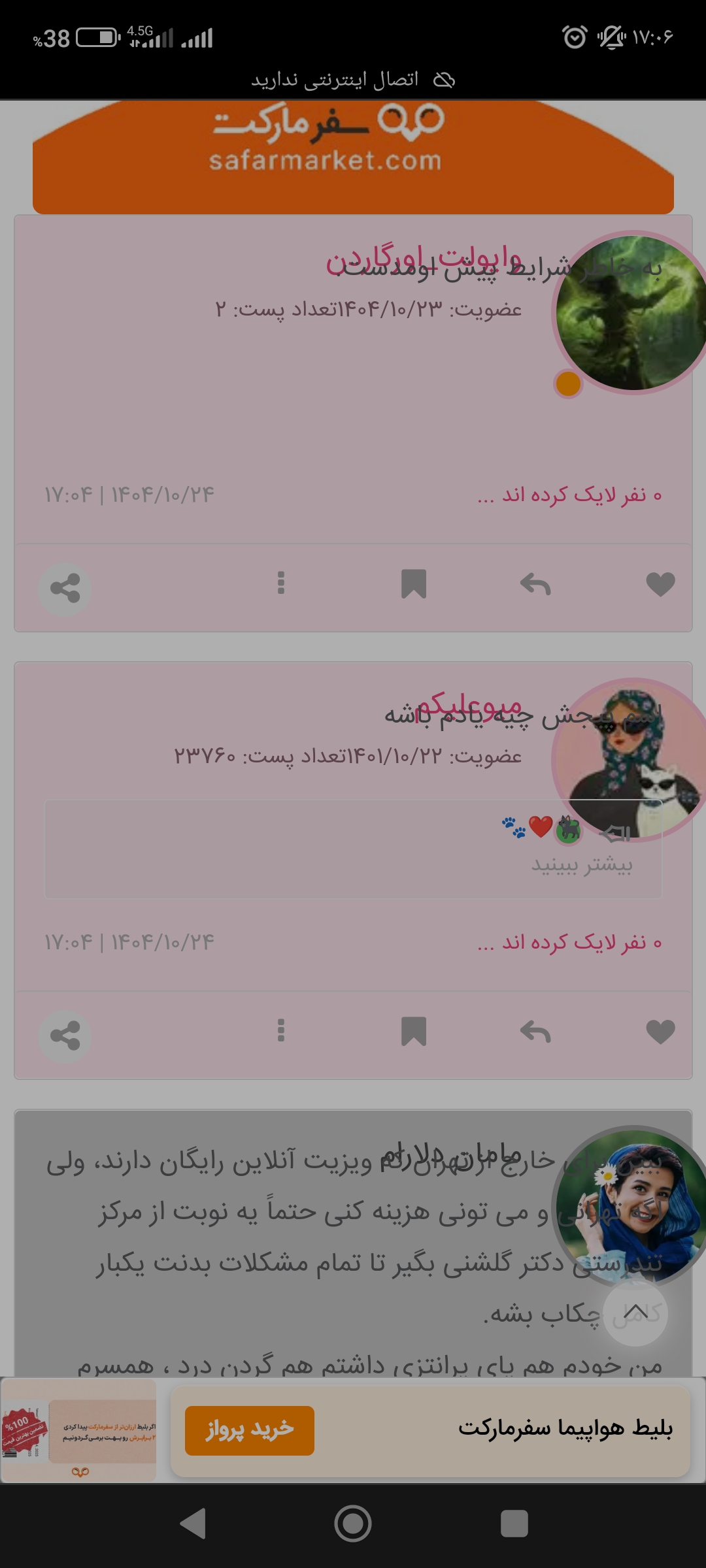The width and height of the screenshot is (706, 1568).
Task: Like the post by وایولت اورگاردن
Action: [660, 584]
